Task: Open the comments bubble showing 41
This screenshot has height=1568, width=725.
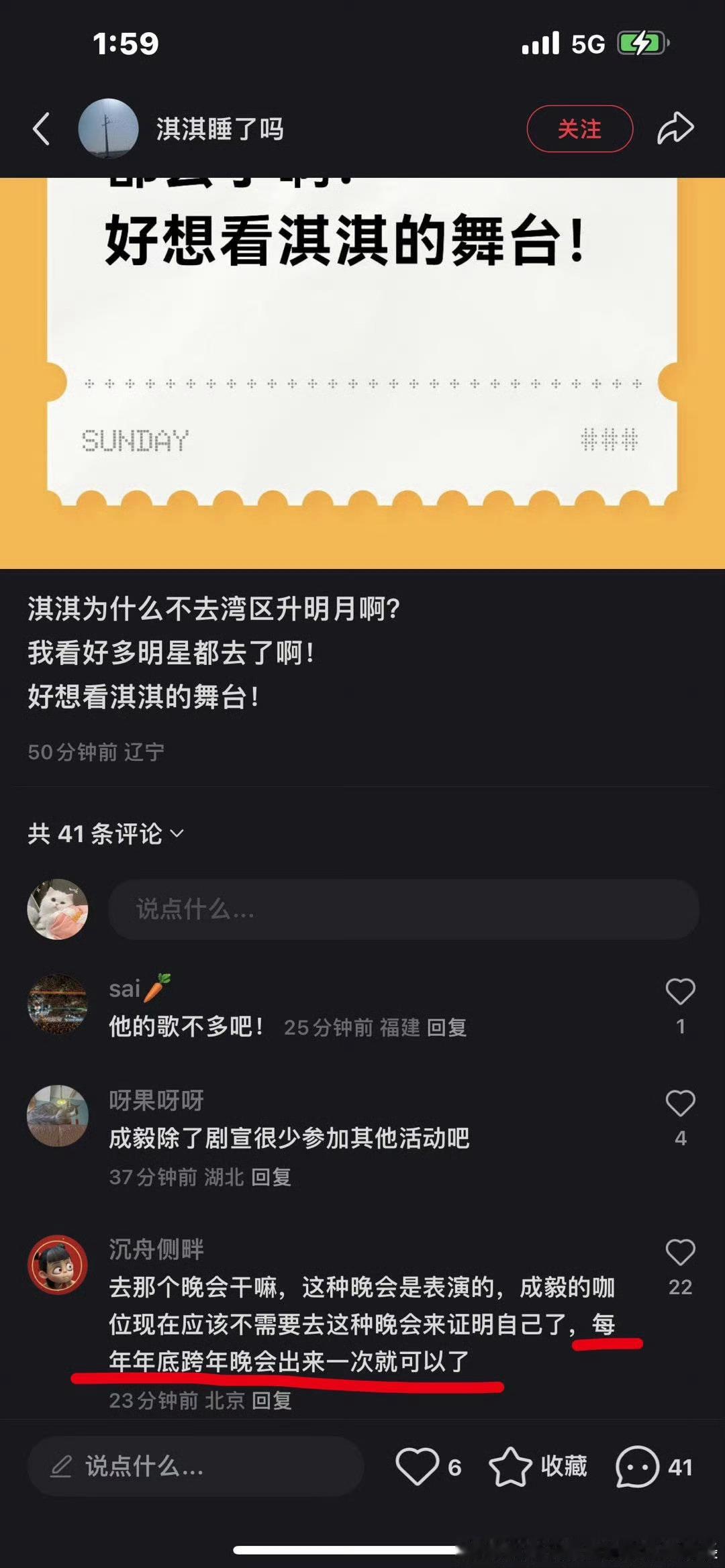Action: [638, 1467]
